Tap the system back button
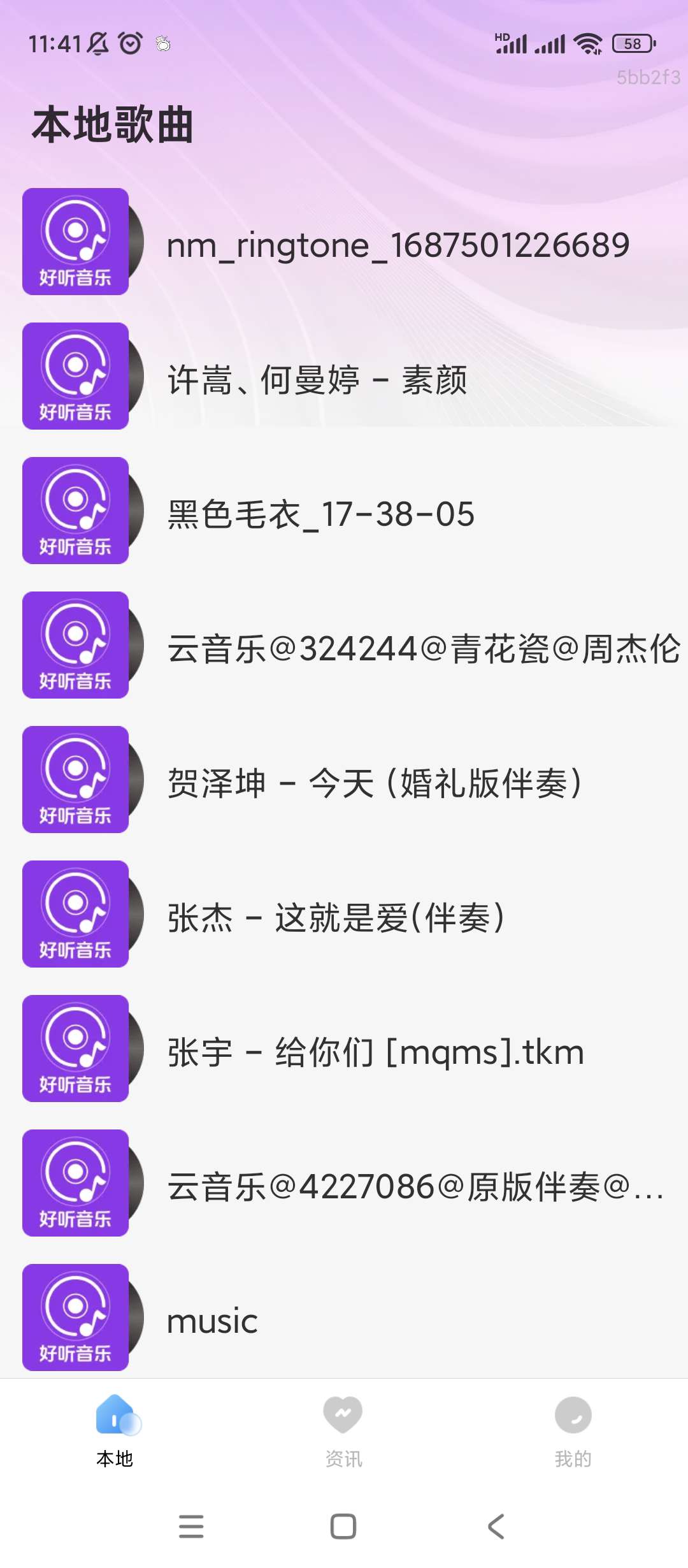This screenshot has width=688, height=1568. pos(496,1526)
